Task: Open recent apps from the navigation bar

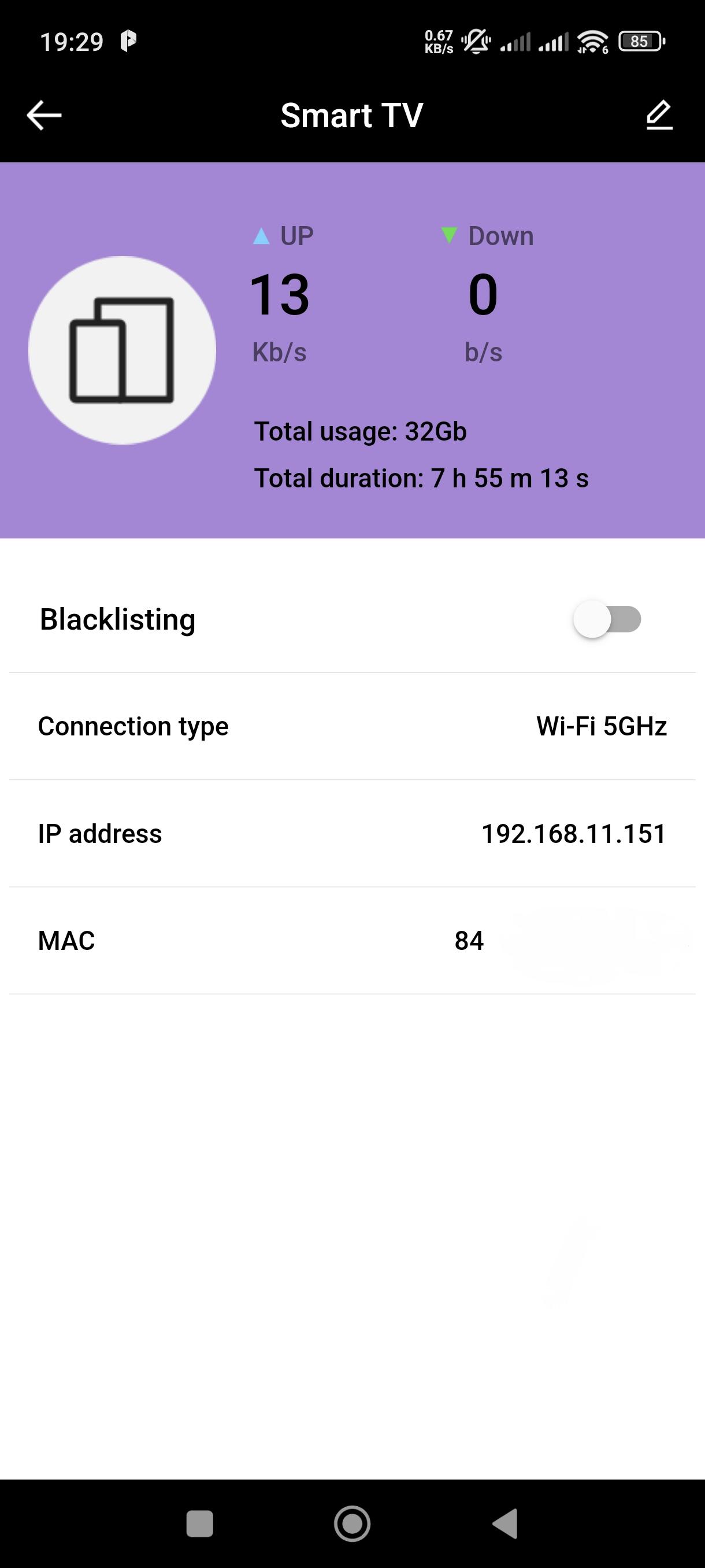Action: pyautogui.click(x=199, y=1523)
